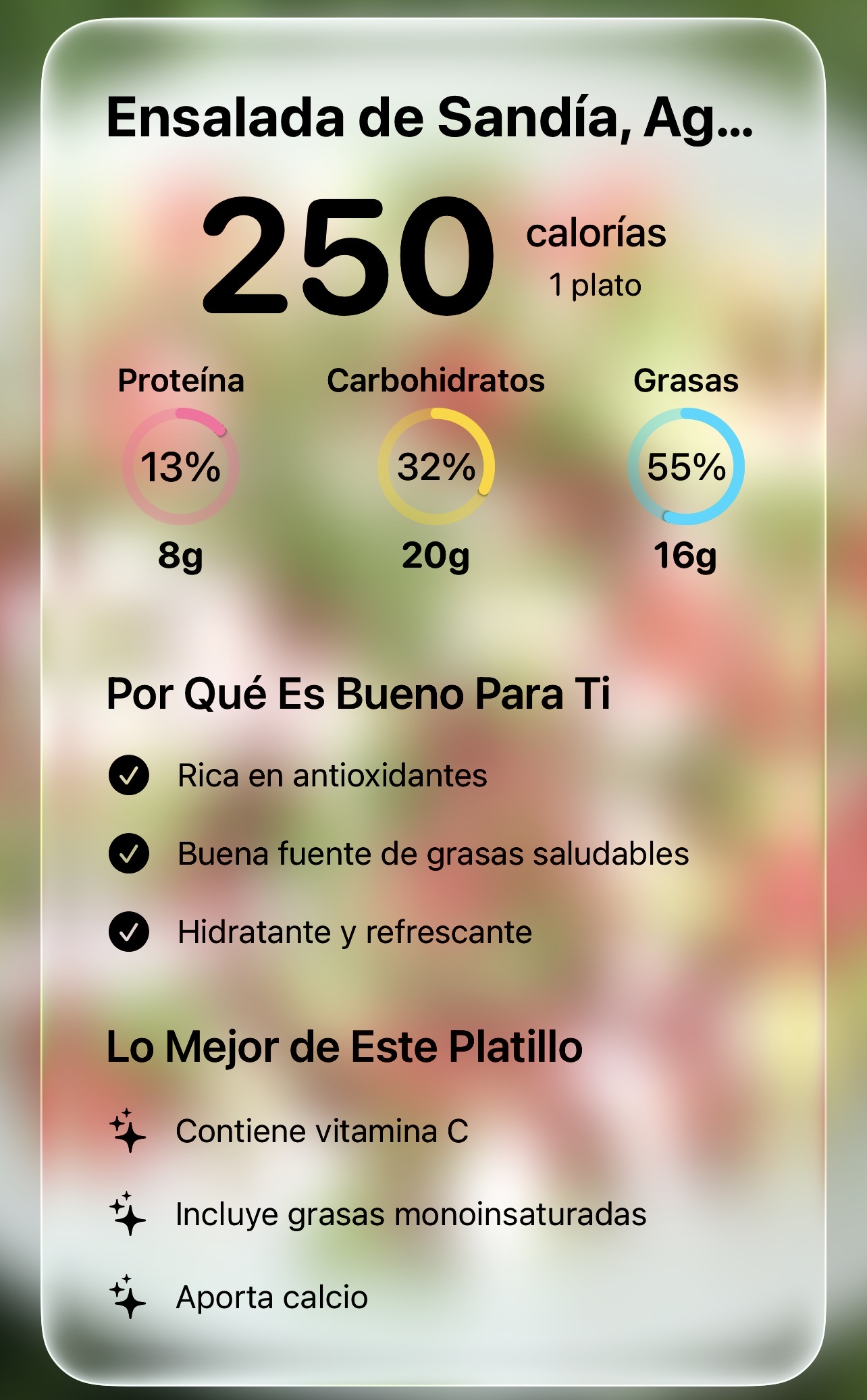Toggle the Rica en antioxidantes benefit entry

pos(333,778)
